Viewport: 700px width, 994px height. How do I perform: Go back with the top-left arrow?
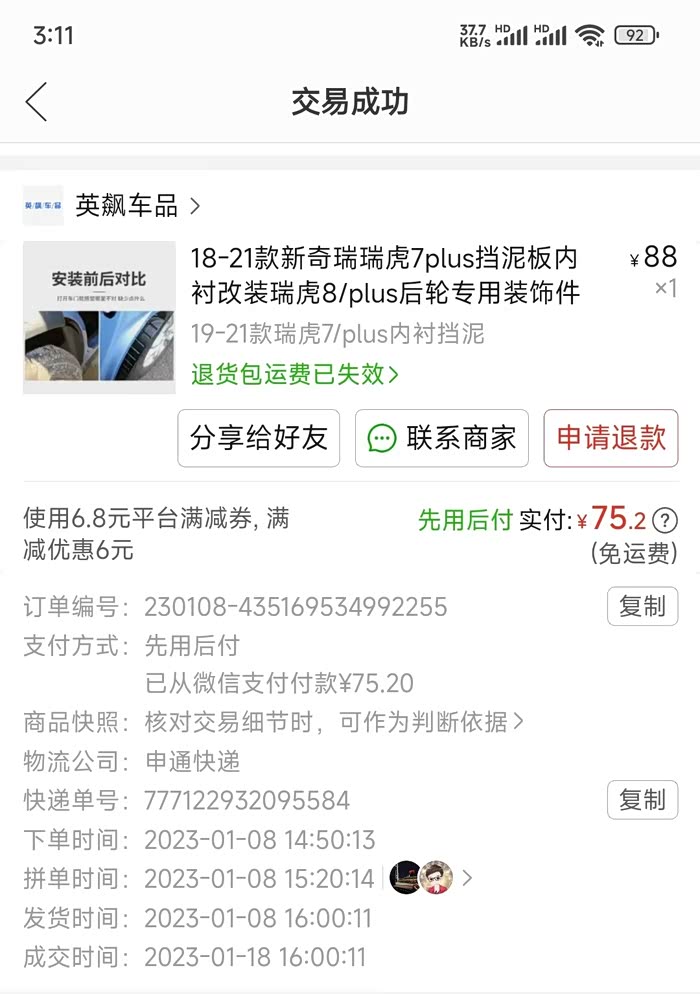point(36,101)
